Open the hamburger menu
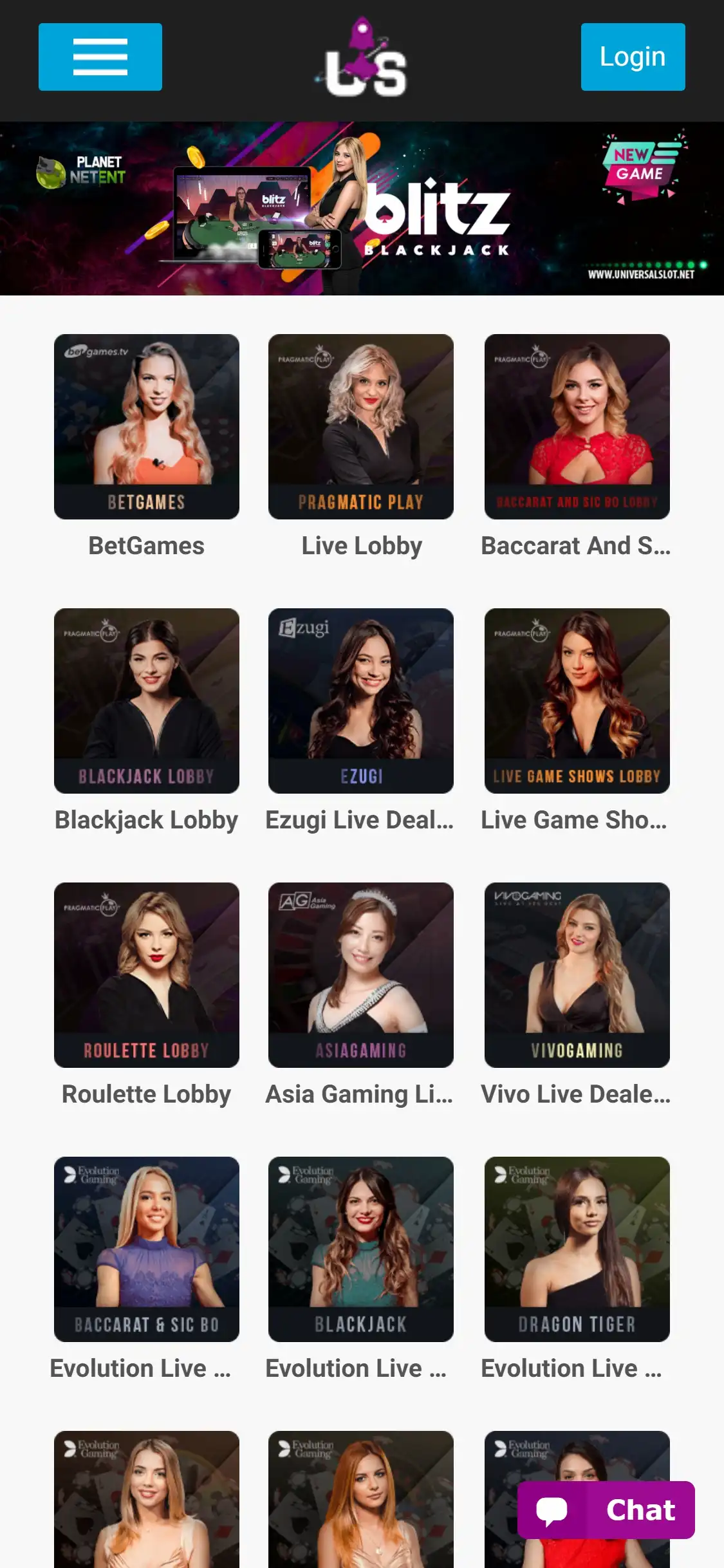Screen dimensions: 724x1568 100,57
